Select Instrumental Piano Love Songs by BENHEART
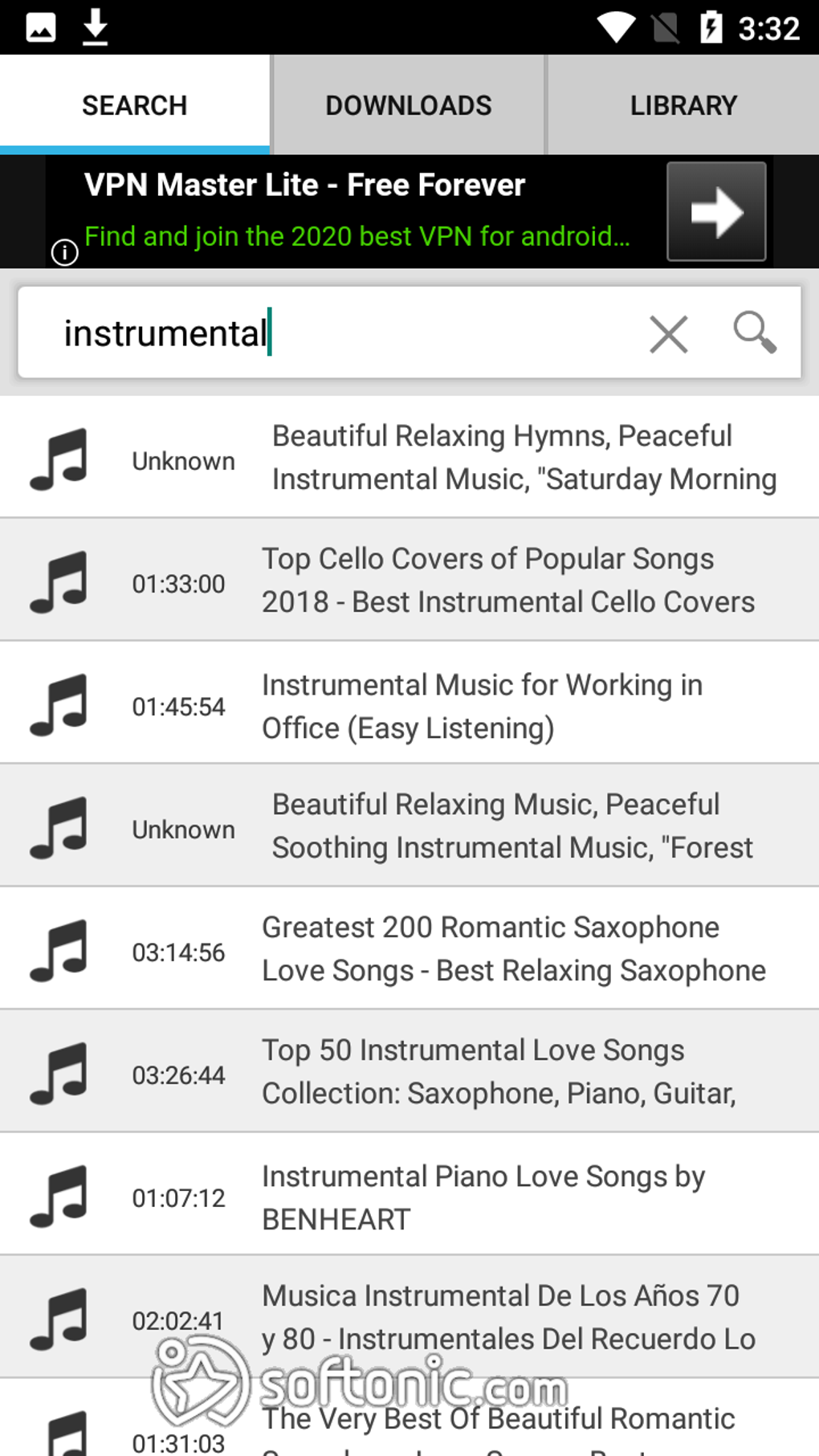819x1456 pixels. [409, 1194]
